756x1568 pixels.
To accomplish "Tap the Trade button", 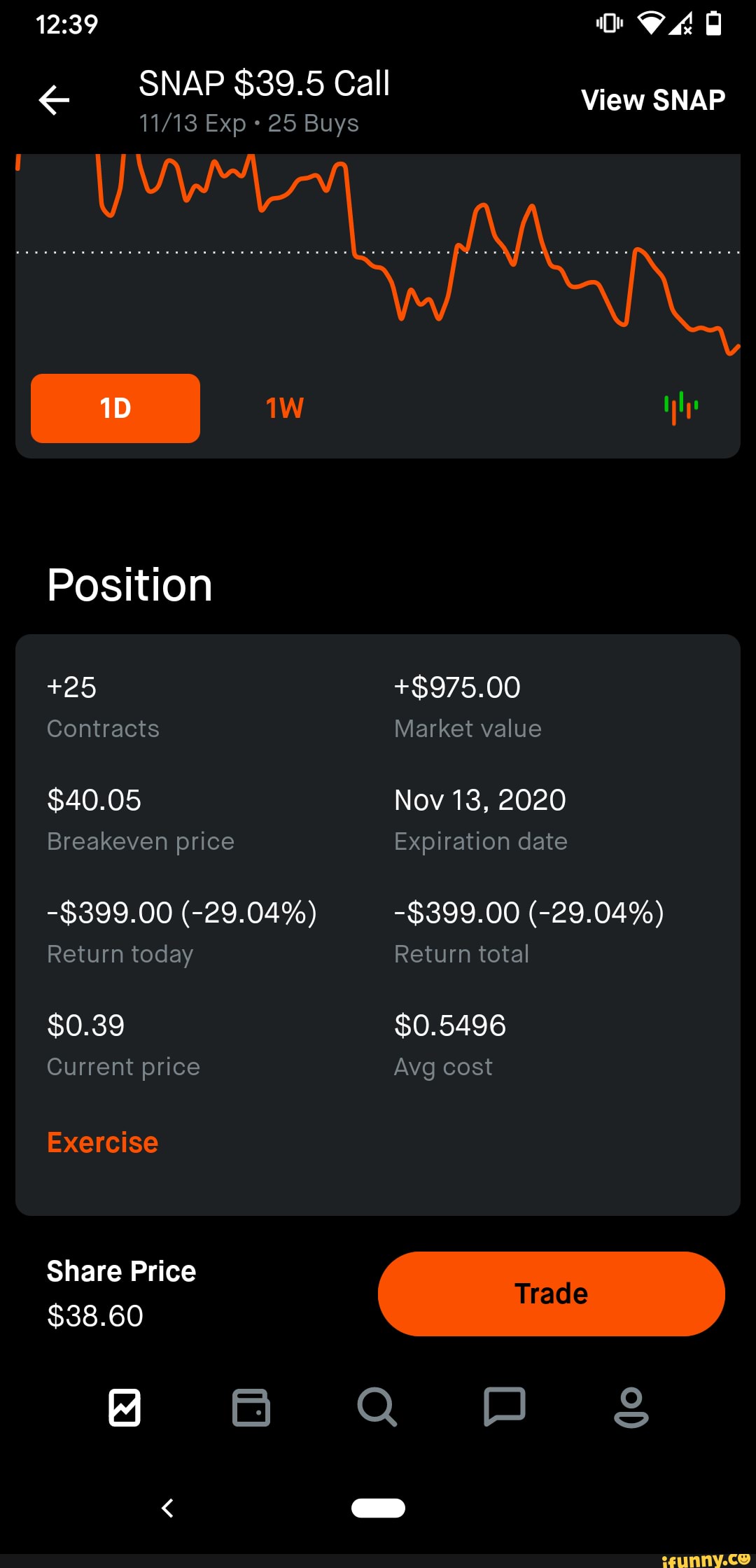I will coord(550,1294).
